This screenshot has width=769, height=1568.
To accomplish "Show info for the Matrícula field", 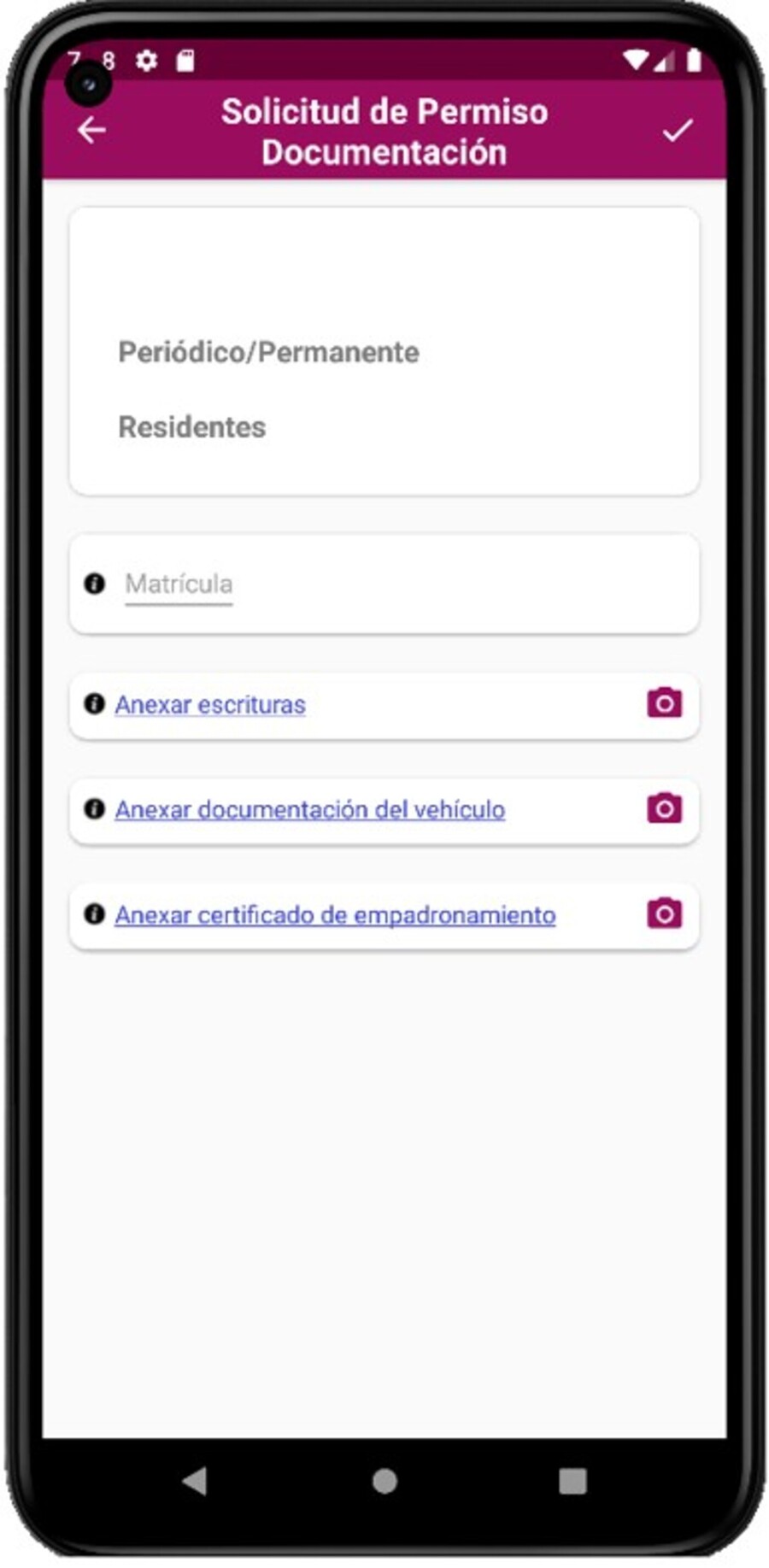I will [95, 584].
